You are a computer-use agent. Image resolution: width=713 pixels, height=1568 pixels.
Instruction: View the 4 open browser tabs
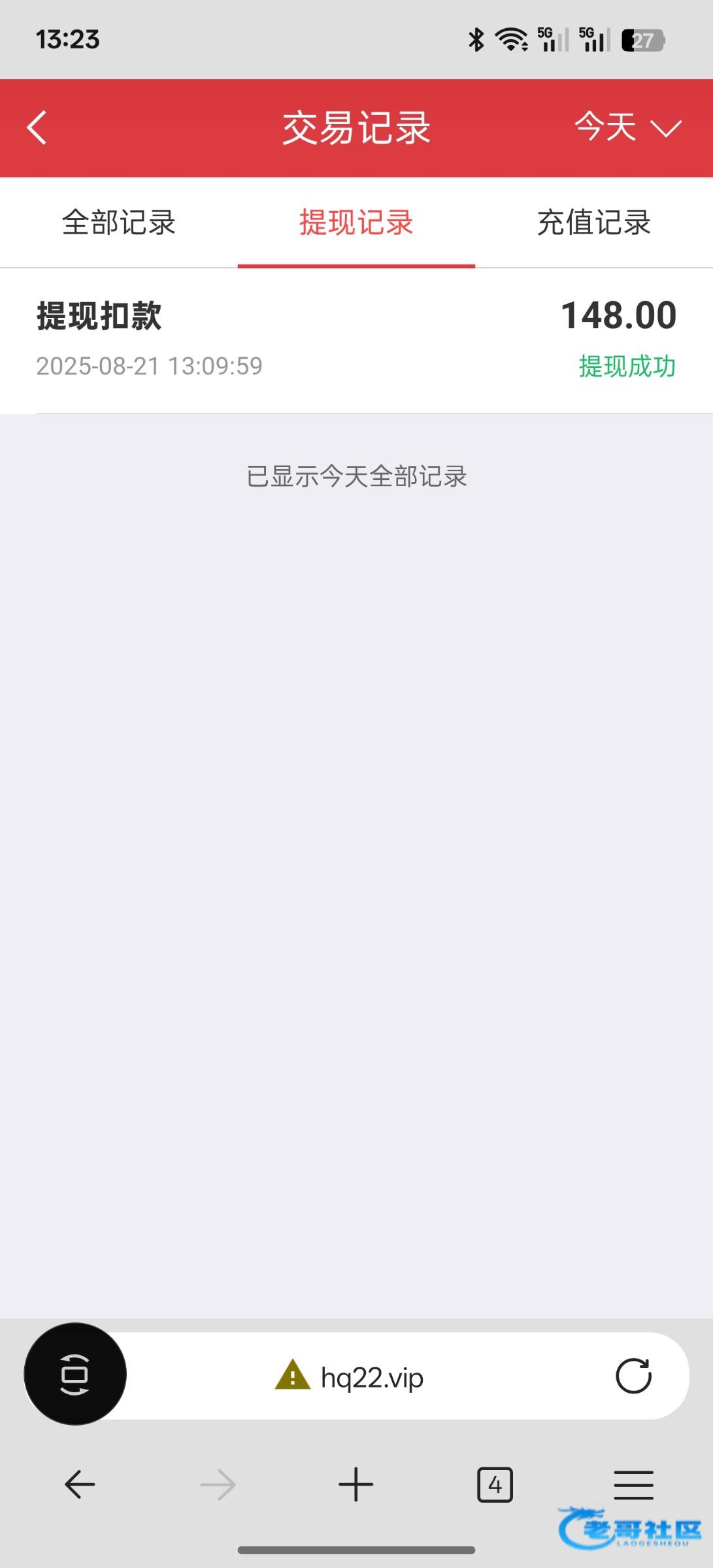(x=495, y=1485)
